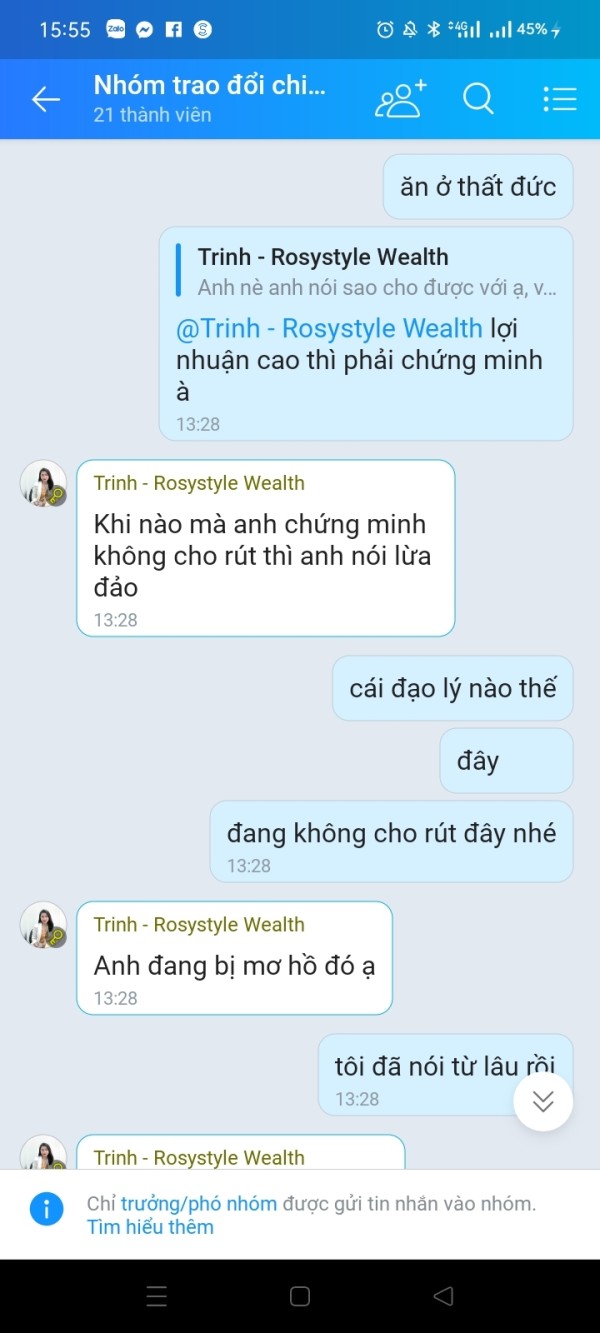Open Trinh's avatar beside "Anh đang bị mơ hồ"

(x=44, y=925)
